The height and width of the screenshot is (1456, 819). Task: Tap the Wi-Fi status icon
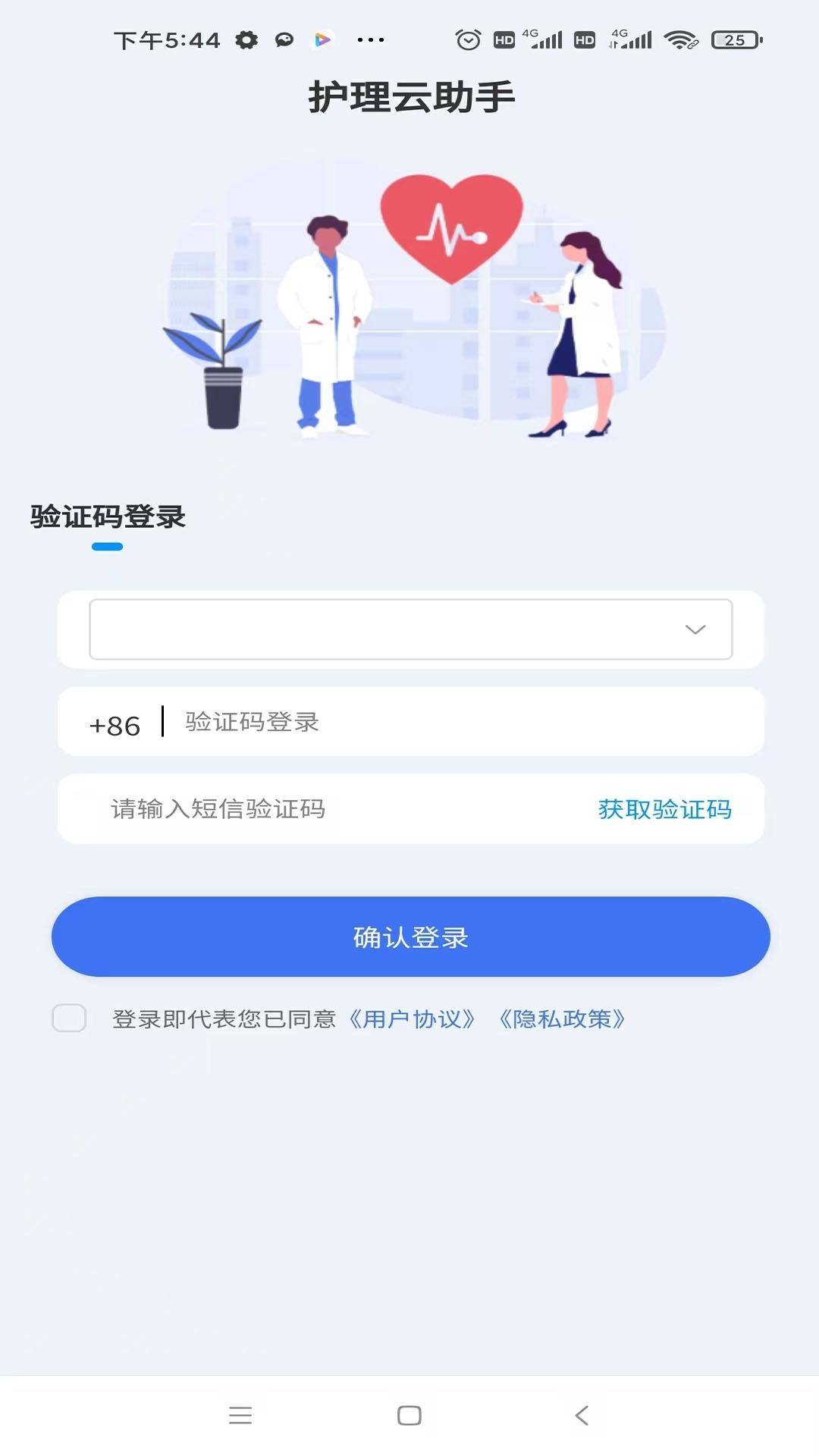click(x=677, y=40)
